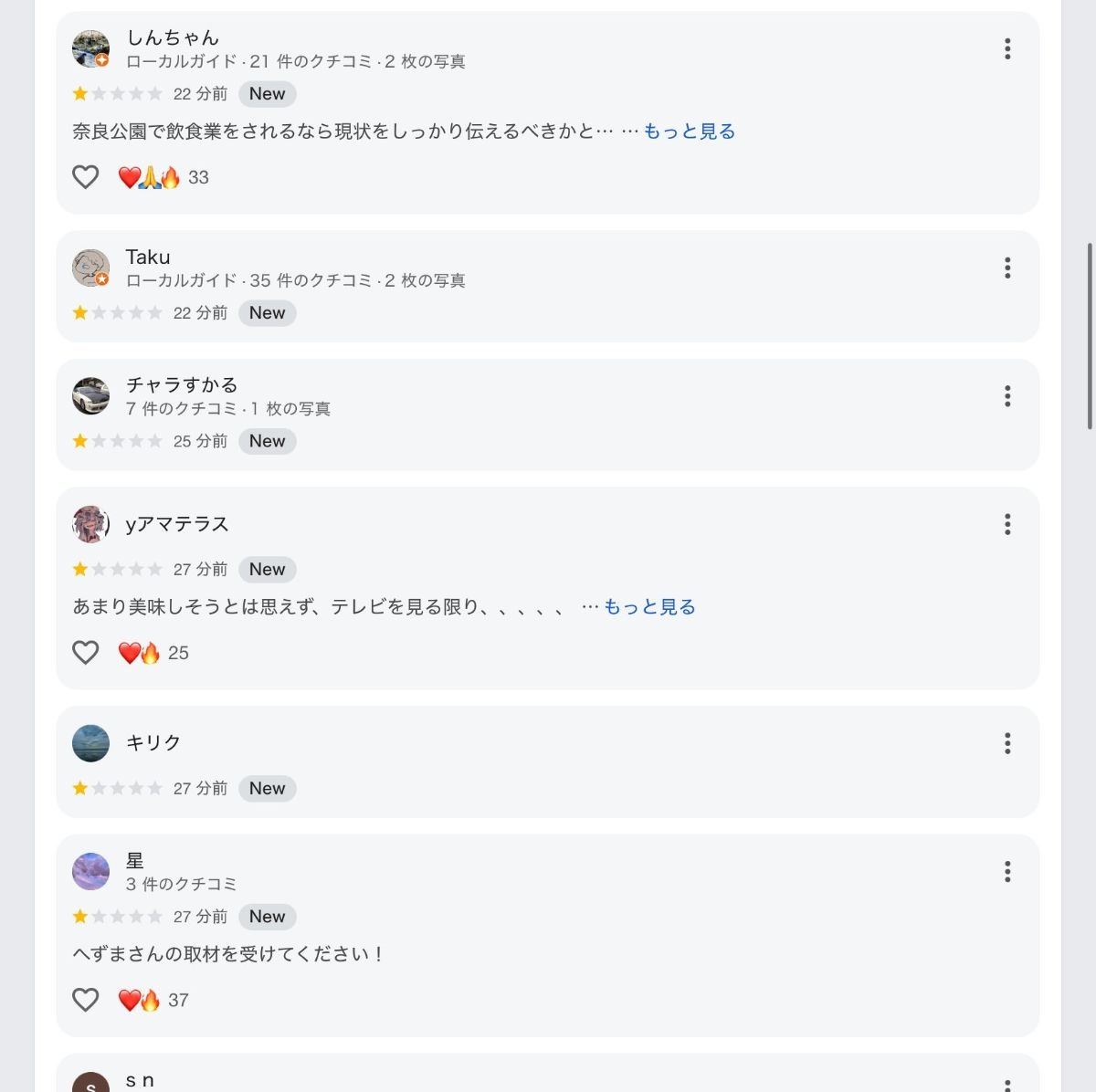Like しんちゃん's review with the heart
This screenshot has width=1096, height=1092.
(86, 177)
